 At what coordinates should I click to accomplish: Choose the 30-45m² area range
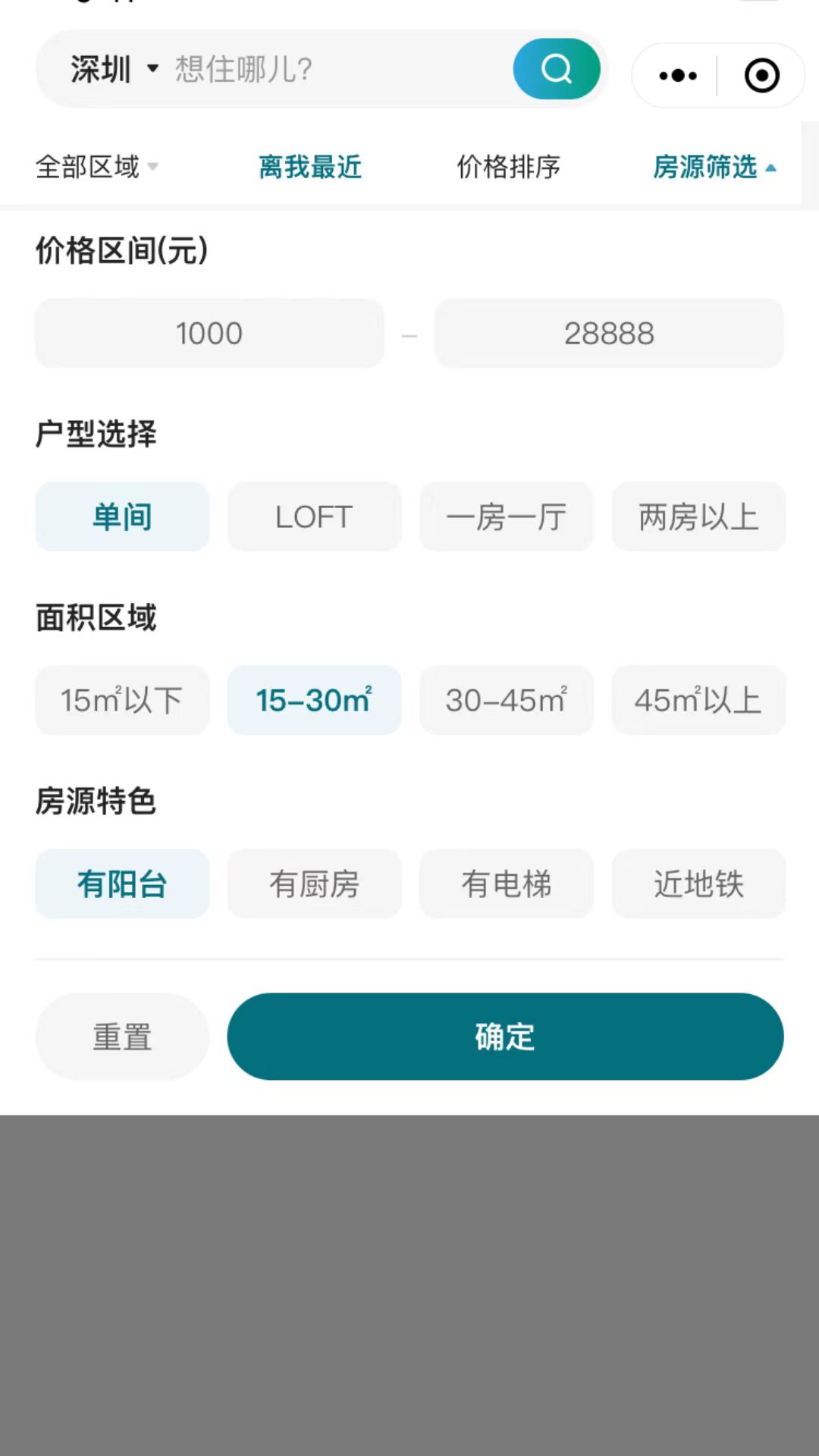(506, 700)
